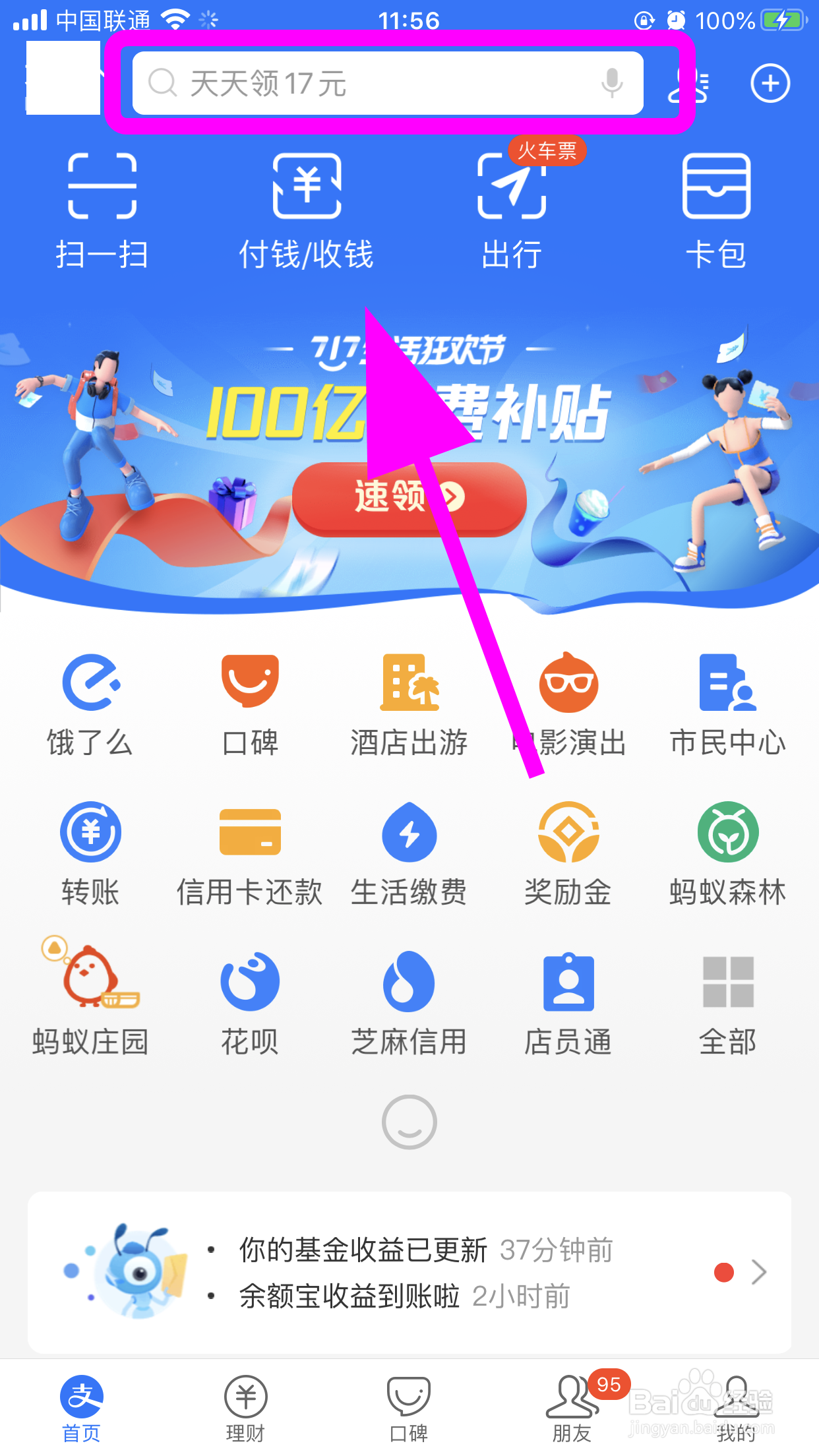Tap the microphone icon in the search bar
Viewport: 819px width, 1456px height.
pyautogui.click(x=612, y=84)
